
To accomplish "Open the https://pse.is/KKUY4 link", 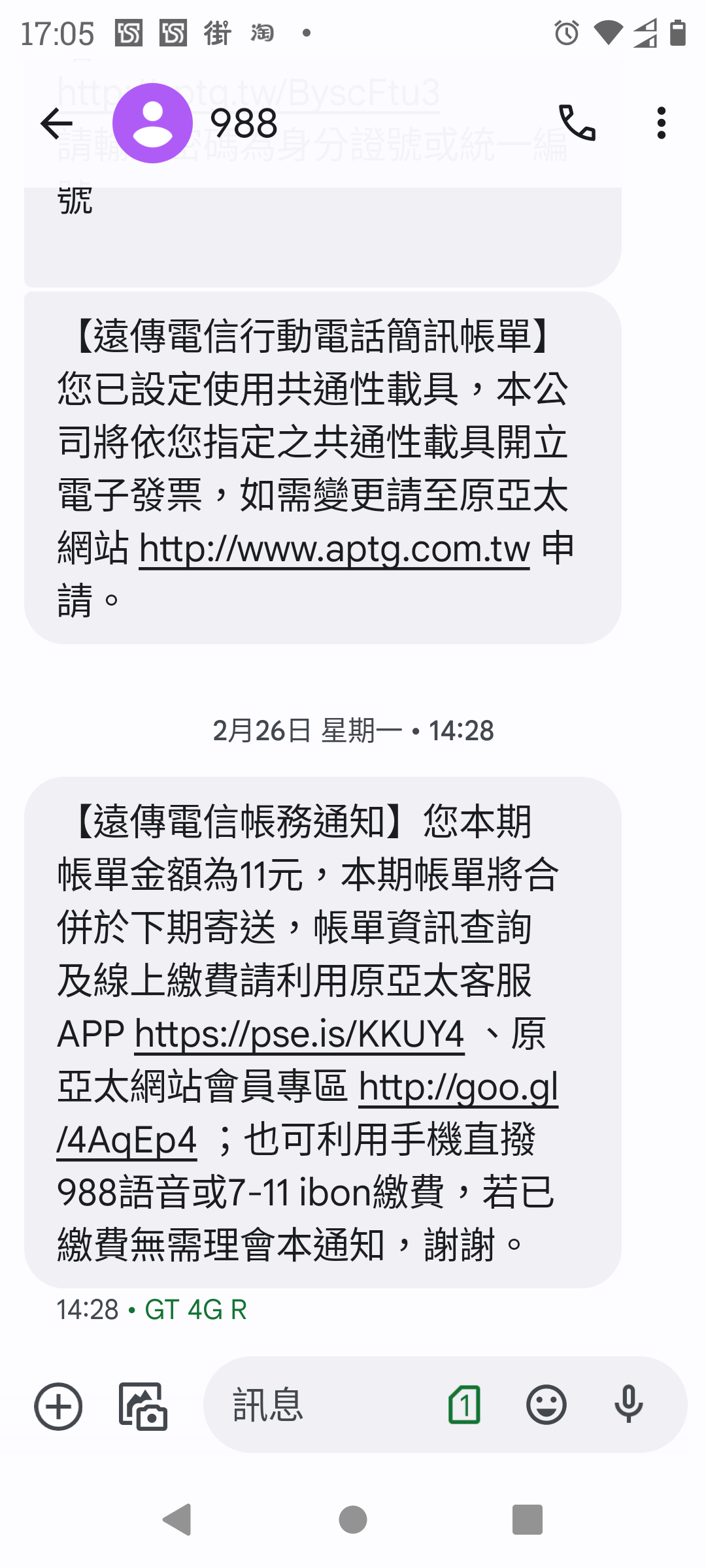I will click(299, 1034).
